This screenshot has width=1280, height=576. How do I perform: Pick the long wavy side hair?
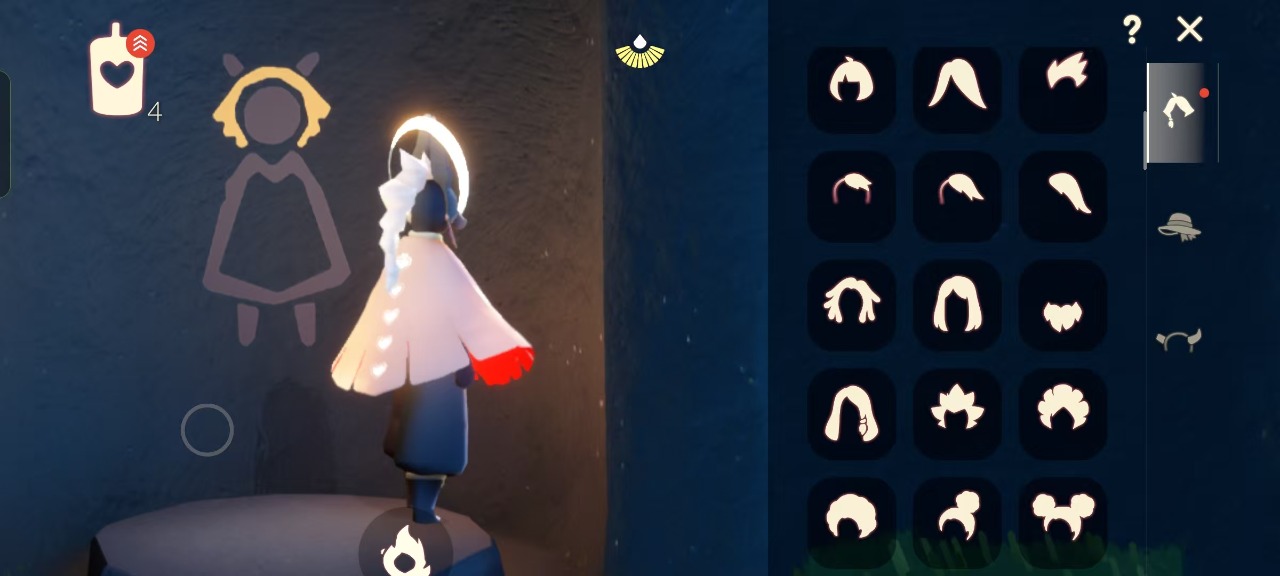coord(851,412)
